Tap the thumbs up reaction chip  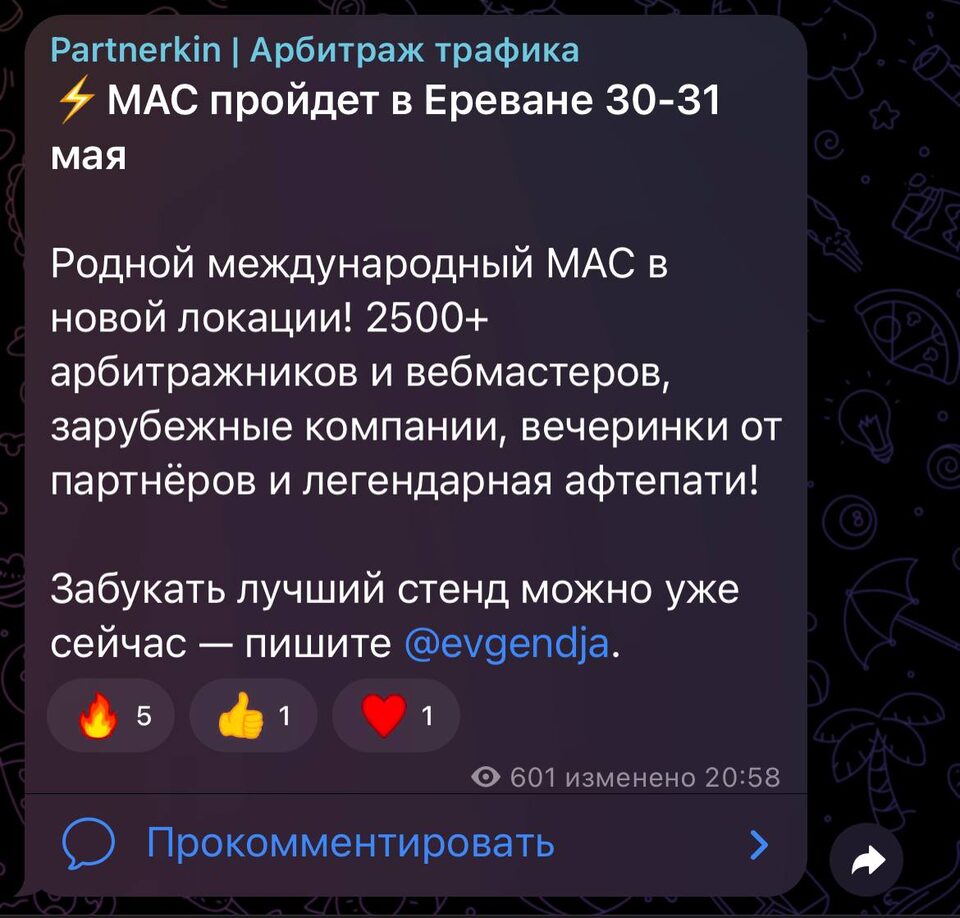click(253, 716)
